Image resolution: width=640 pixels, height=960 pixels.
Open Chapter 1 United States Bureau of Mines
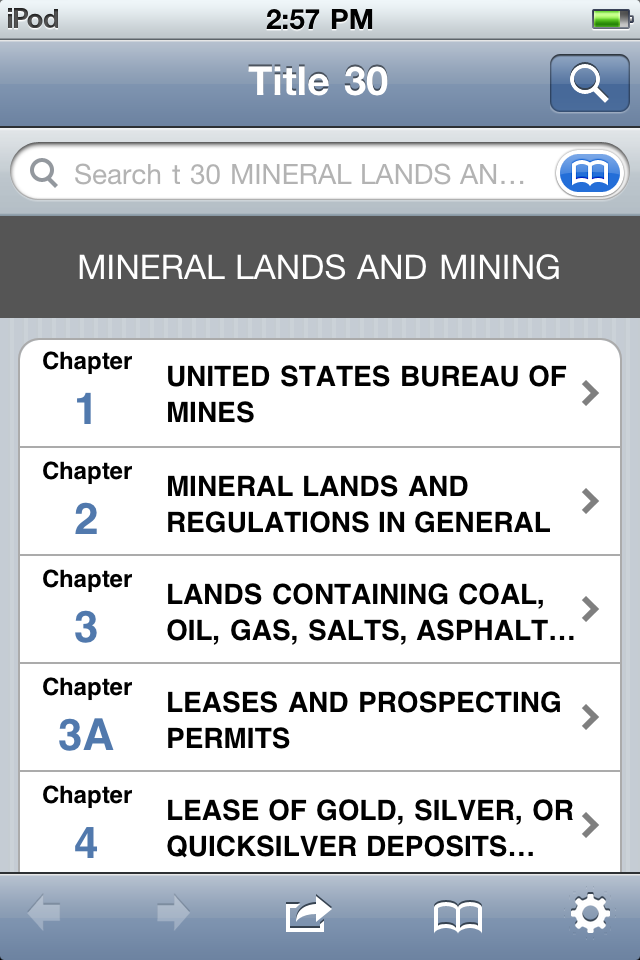coord(320,394)
